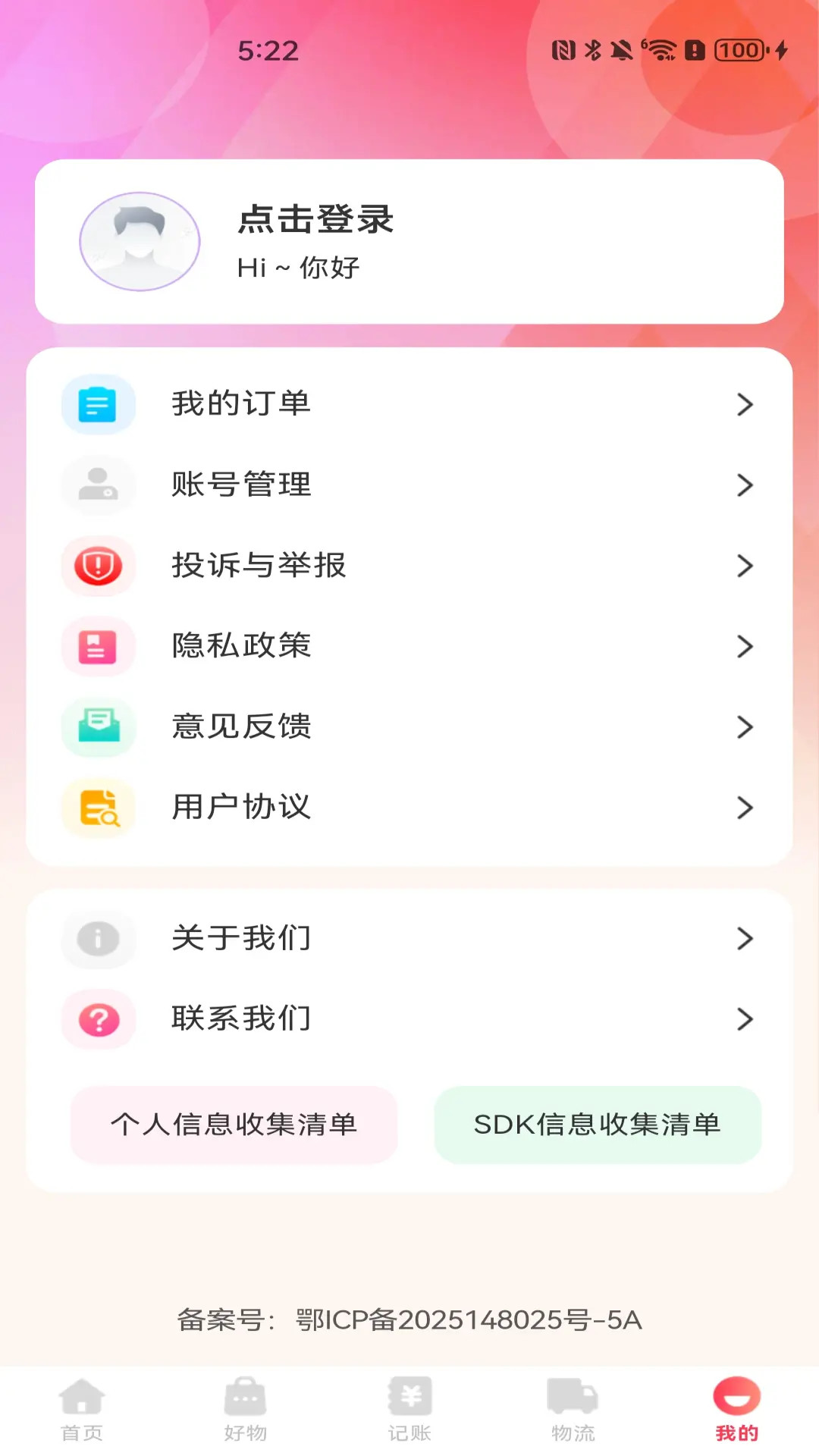Expand the 联系我们 chevron arrow

[x=745, y=1019]
